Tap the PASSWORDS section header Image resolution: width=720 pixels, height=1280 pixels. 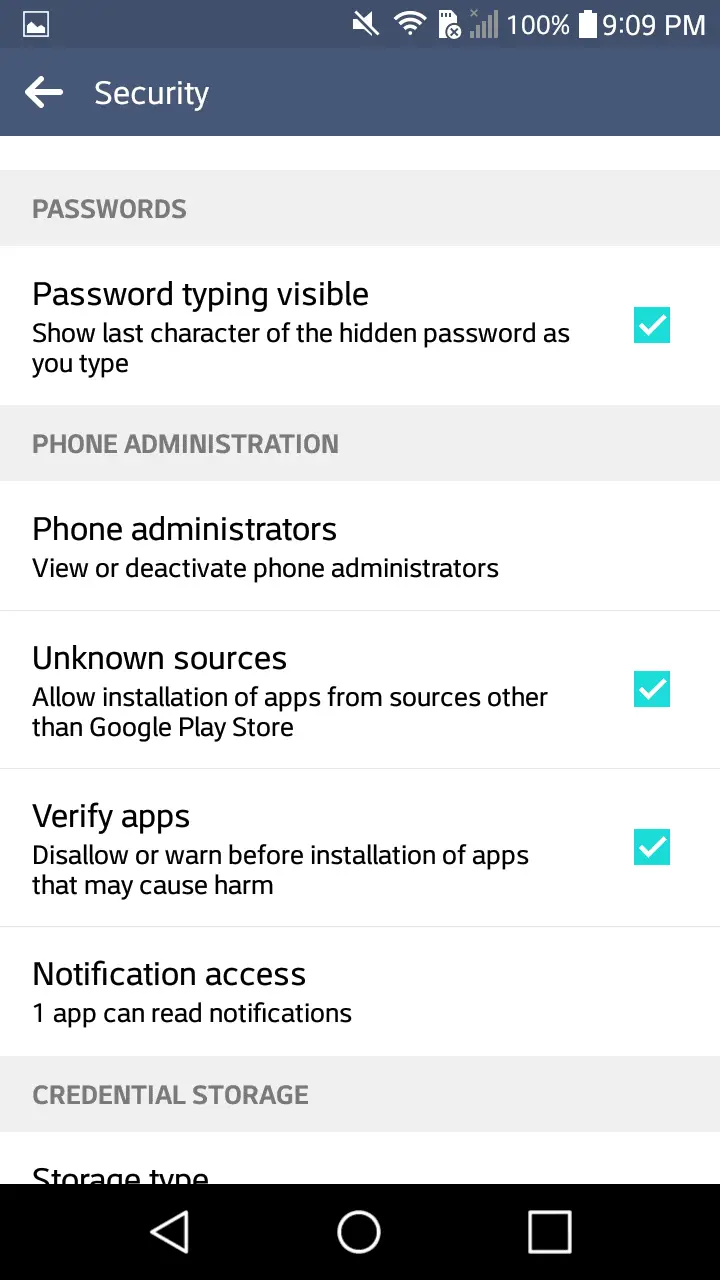(x=109, y=208)
